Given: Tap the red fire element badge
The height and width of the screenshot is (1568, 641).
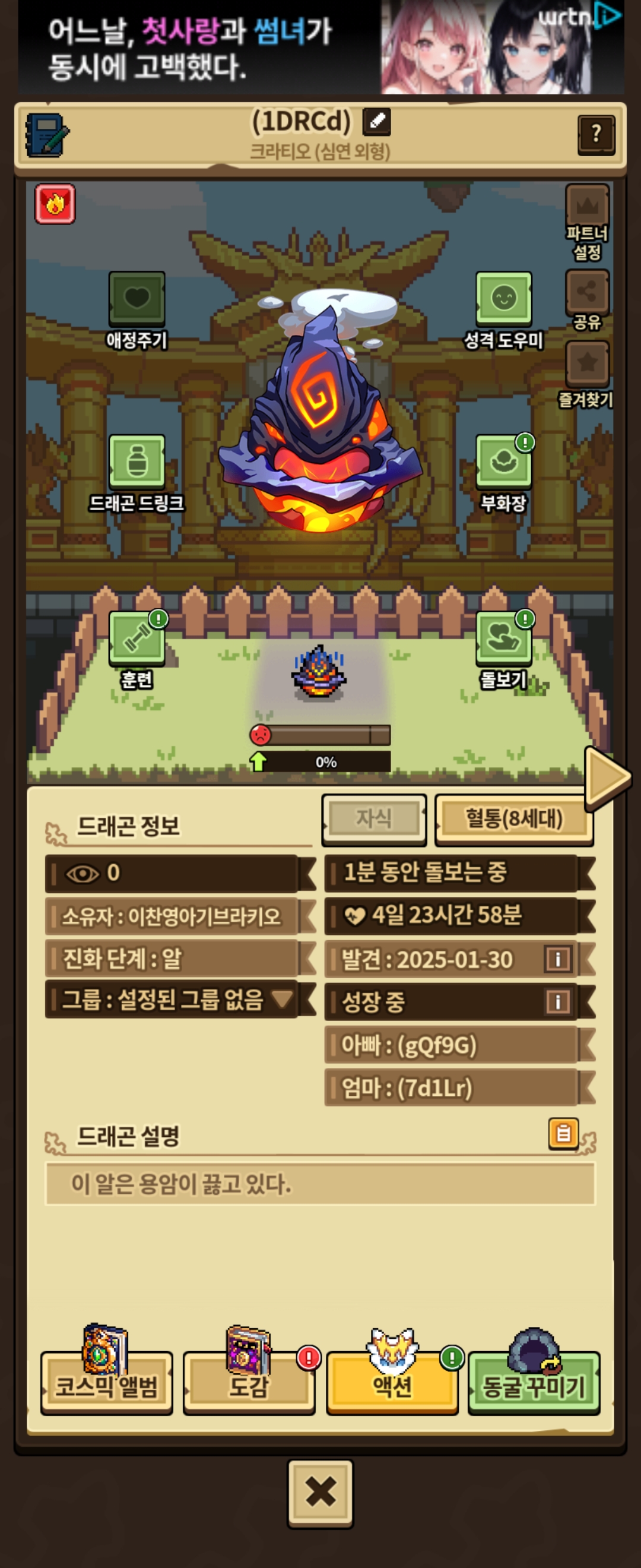Looking at the screenshot, I should point(55,204).
